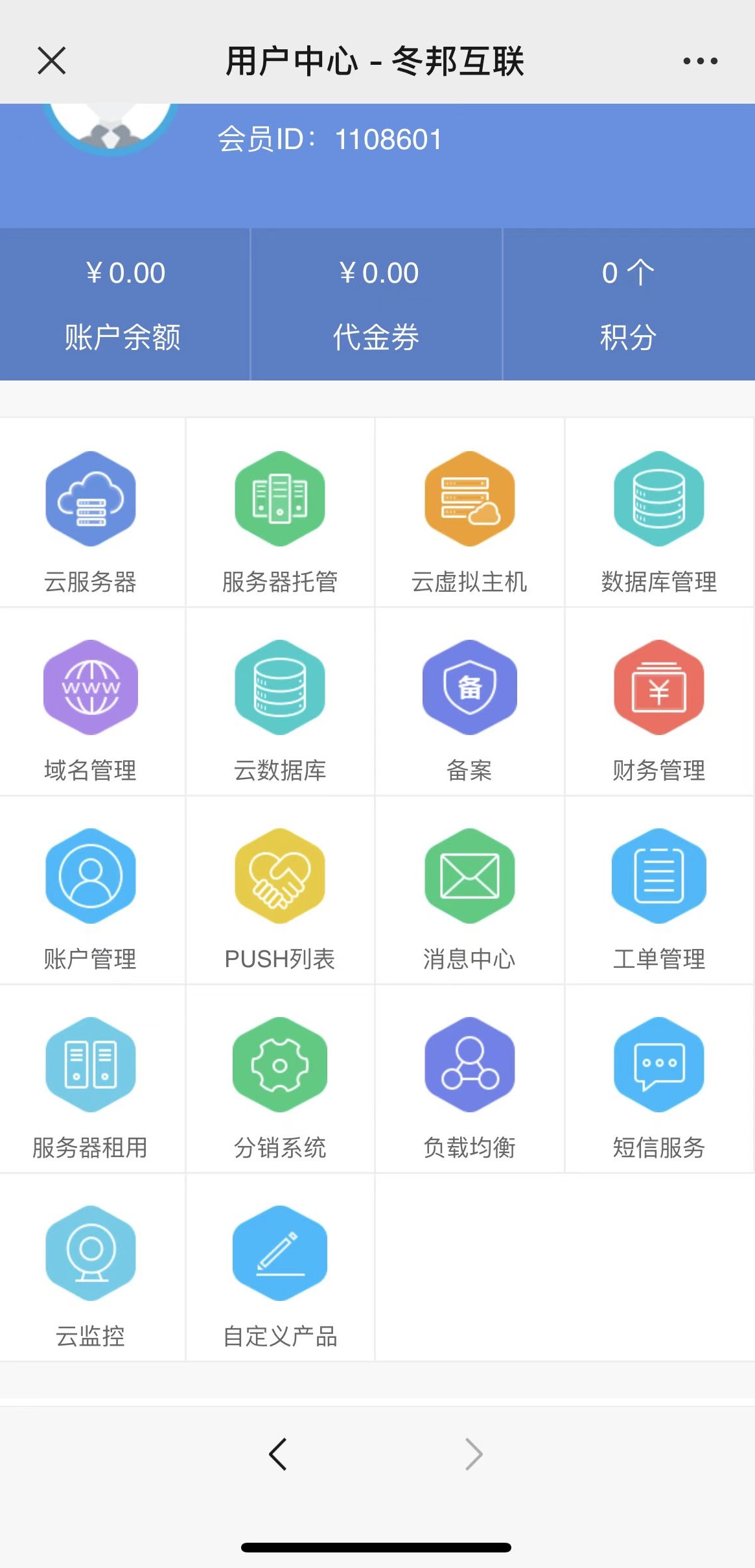The width and height of the screenshot is (755, 1568).
Task: Open 域名管理 domain management
Action: pos(91,702)
